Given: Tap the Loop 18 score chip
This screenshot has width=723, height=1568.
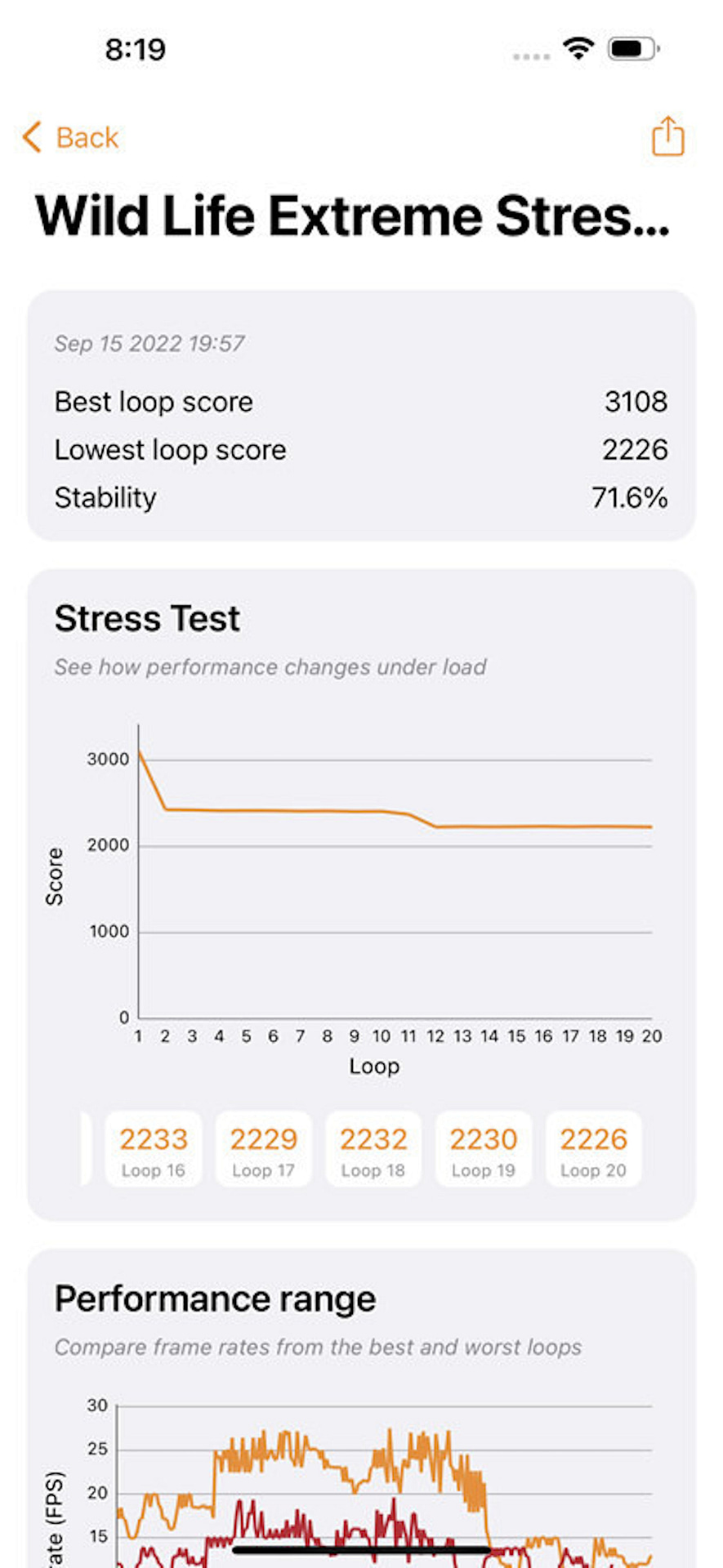Looking at the screenshot, I should coord(373,1148).
